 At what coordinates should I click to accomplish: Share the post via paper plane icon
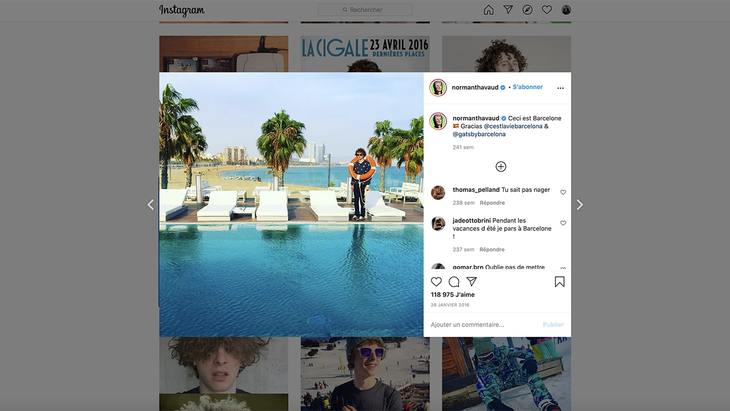(x=472, y=282)
